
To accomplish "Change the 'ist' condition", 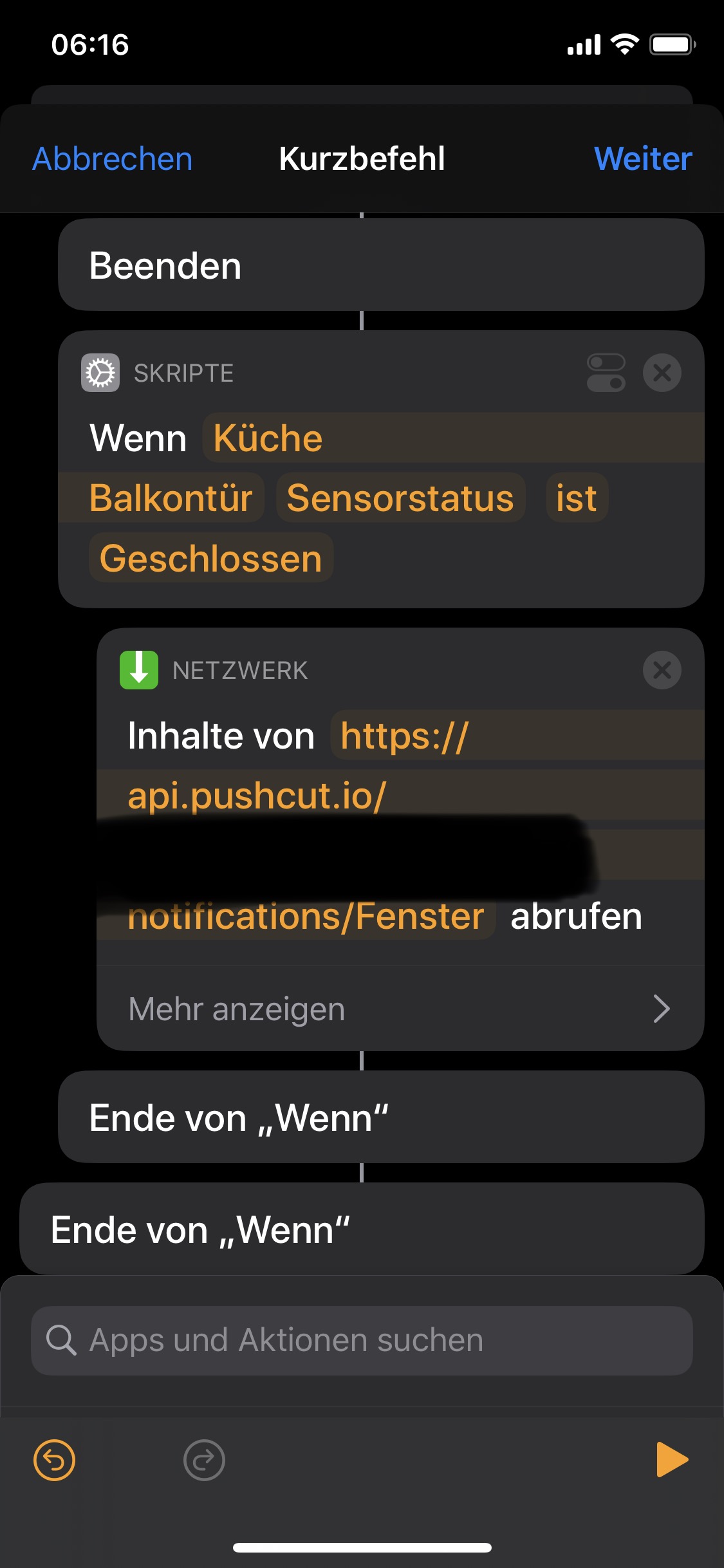I will point(576,498).
